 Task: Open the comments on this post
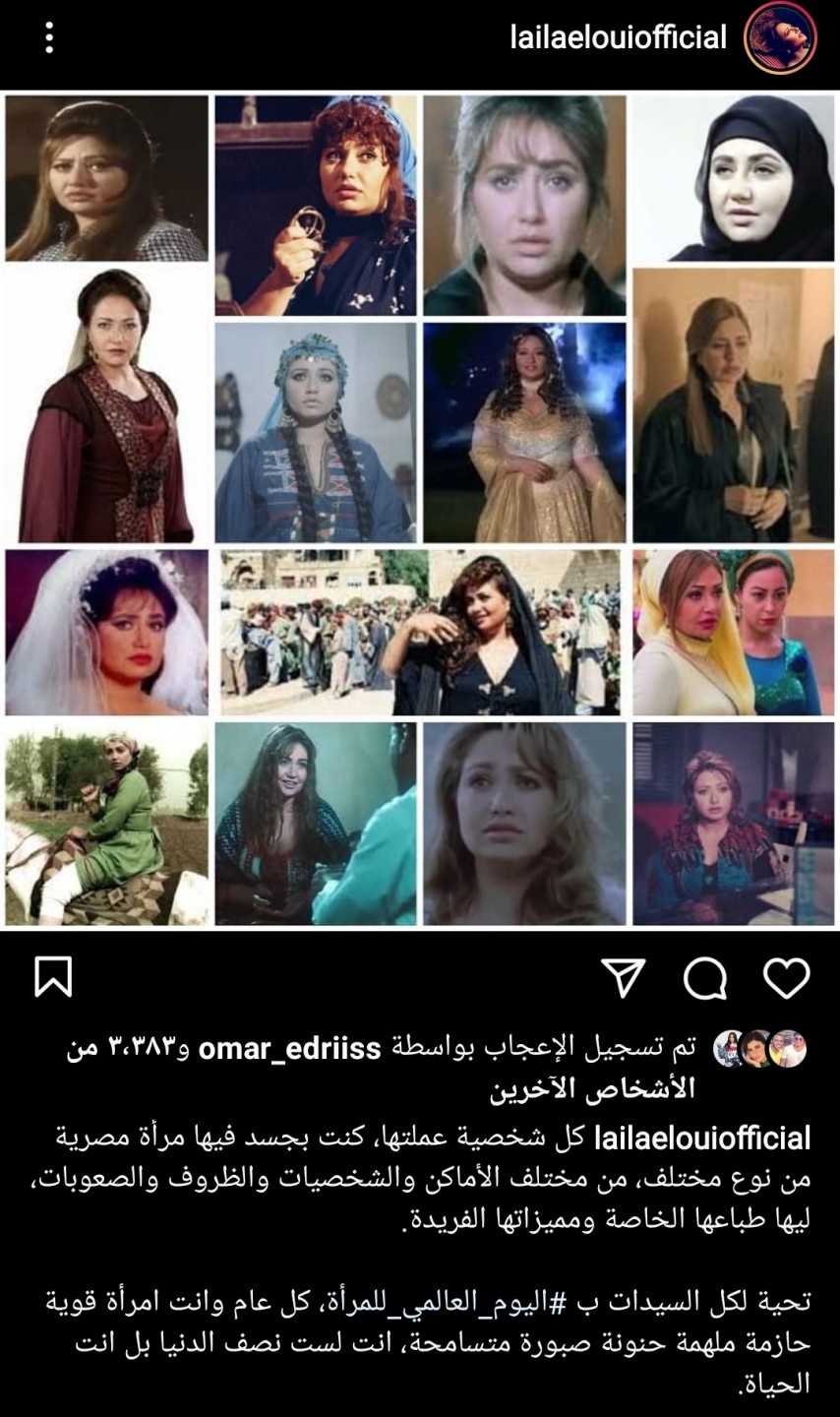(x=704, y=977)
